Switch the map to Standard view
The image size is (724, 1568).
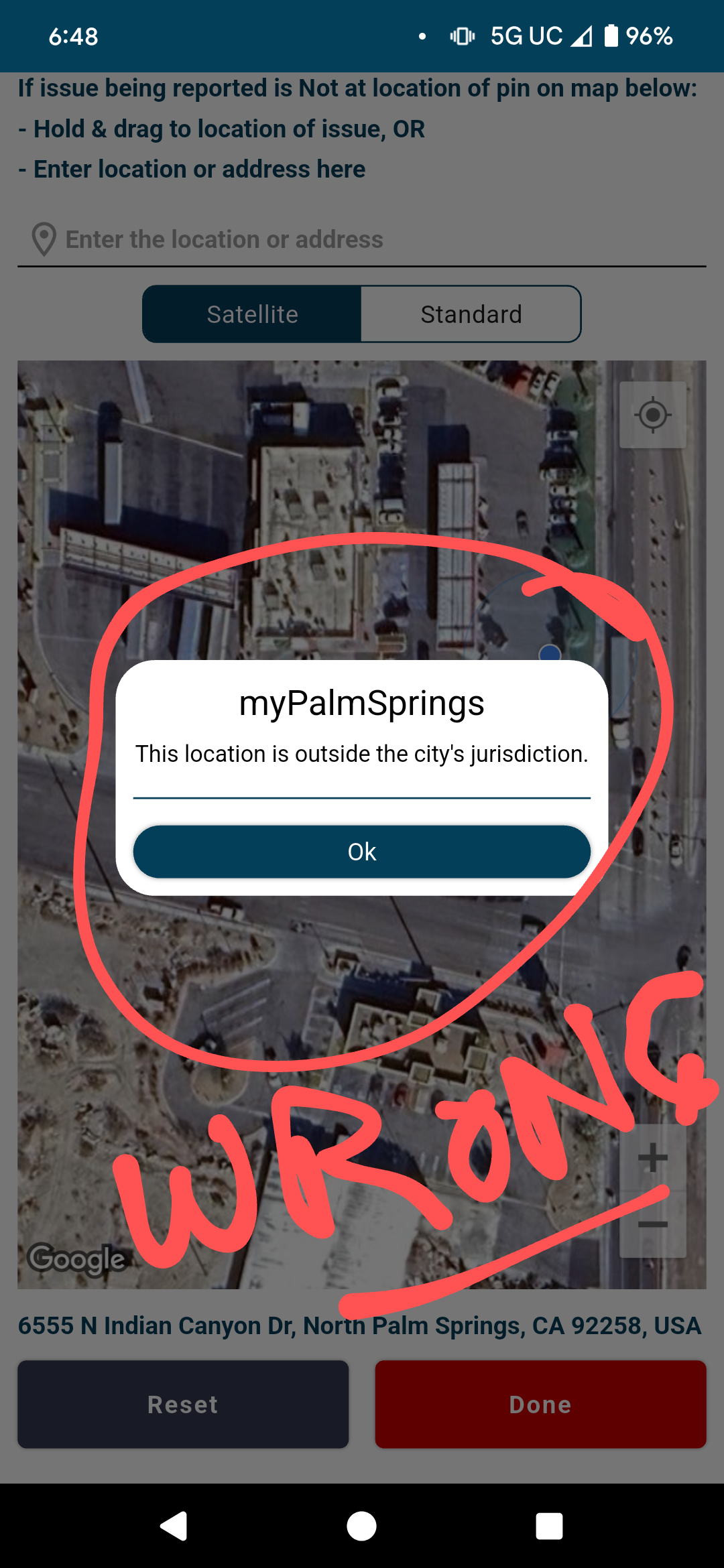click(x=471, y=314)
